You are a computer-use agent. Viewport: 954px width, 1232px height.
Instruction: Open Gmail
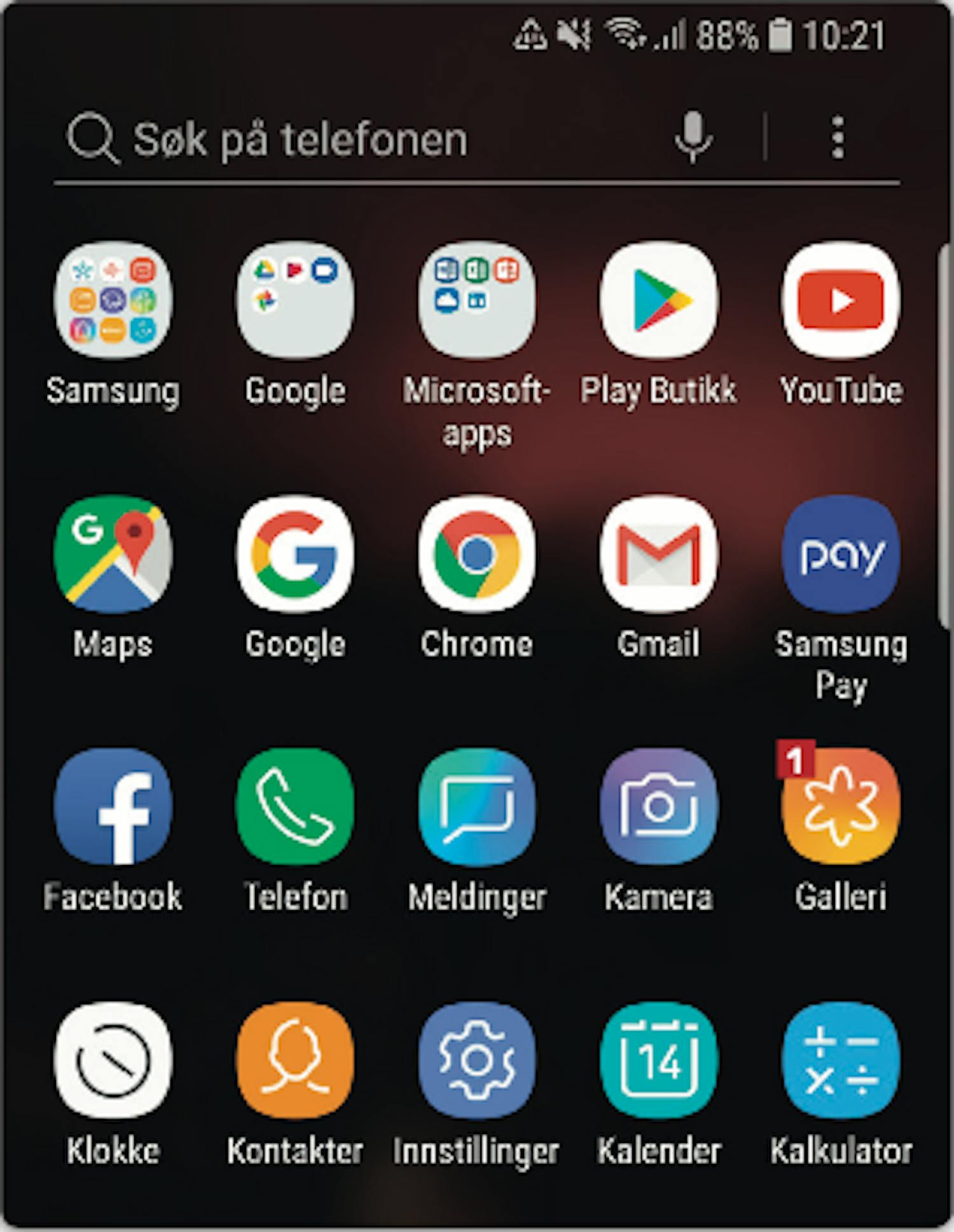click(658, 555)
